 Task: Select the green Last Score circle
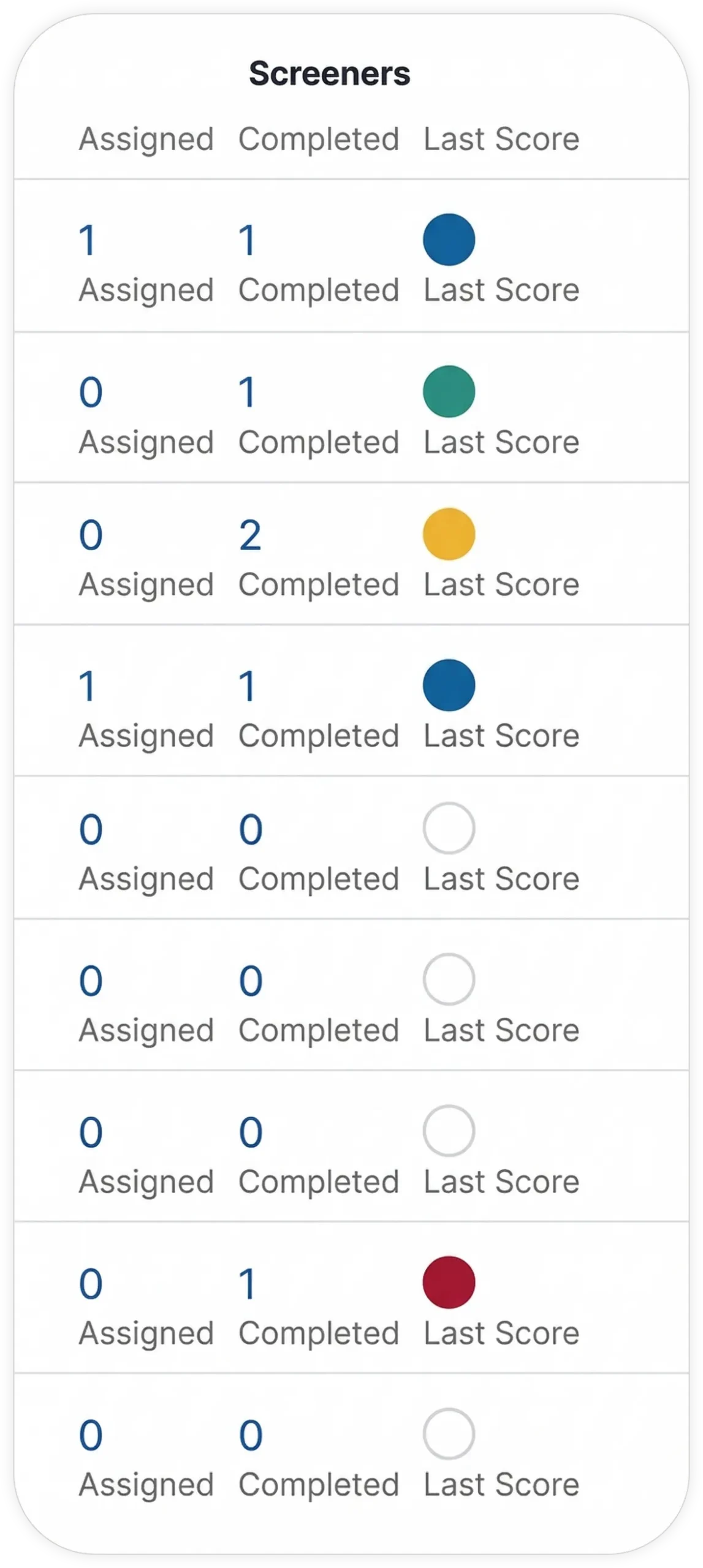[449, 390]
